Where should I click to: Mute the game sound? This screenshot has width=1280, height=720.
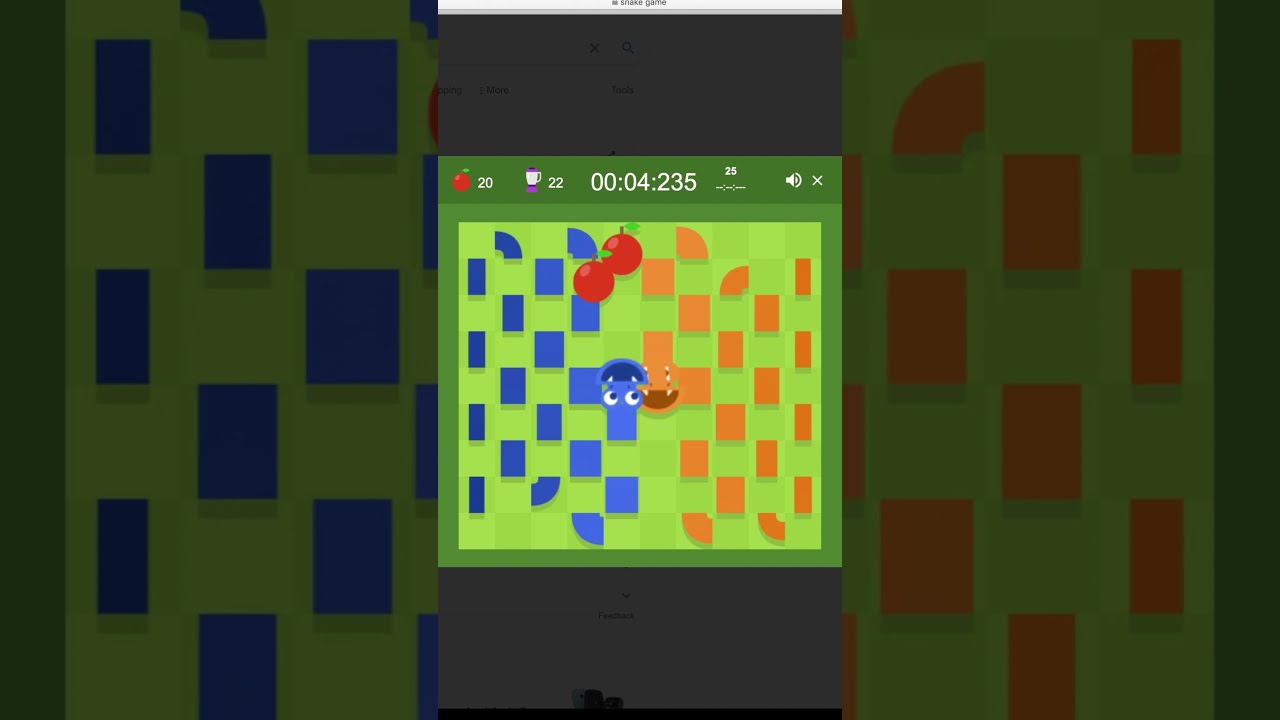793,181
